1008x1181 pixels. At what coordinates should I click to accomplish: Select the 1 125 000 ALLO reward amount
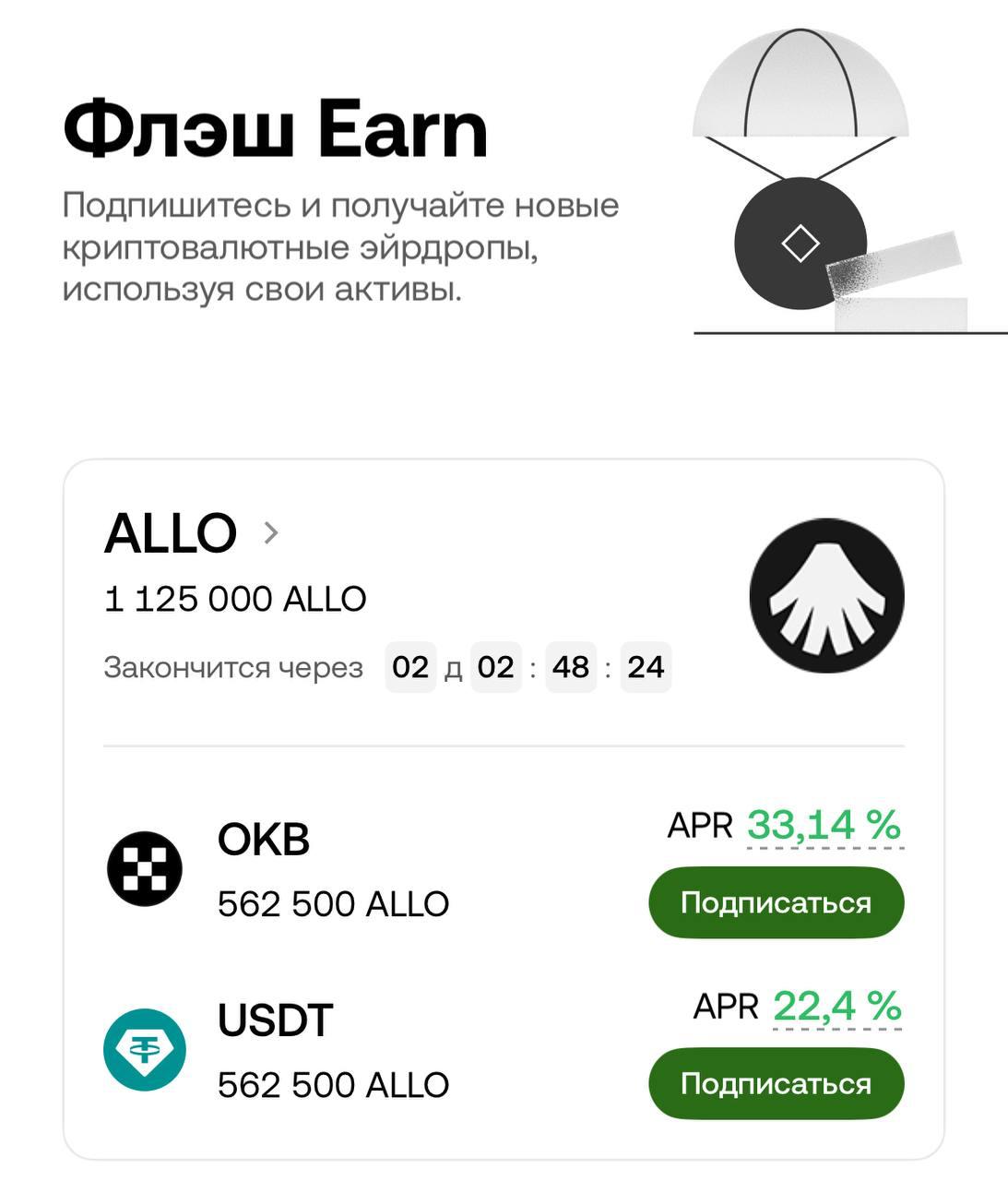[x=236, y=598]
